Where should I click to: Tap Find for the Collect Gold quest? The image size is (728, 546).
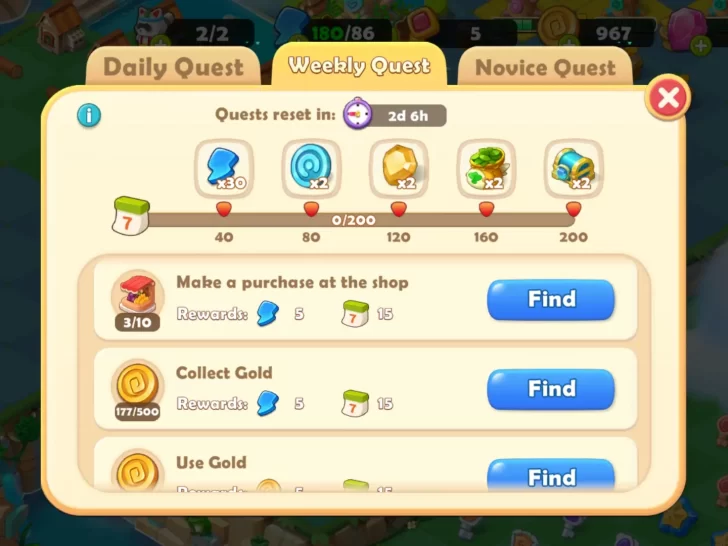coord(551,389)
